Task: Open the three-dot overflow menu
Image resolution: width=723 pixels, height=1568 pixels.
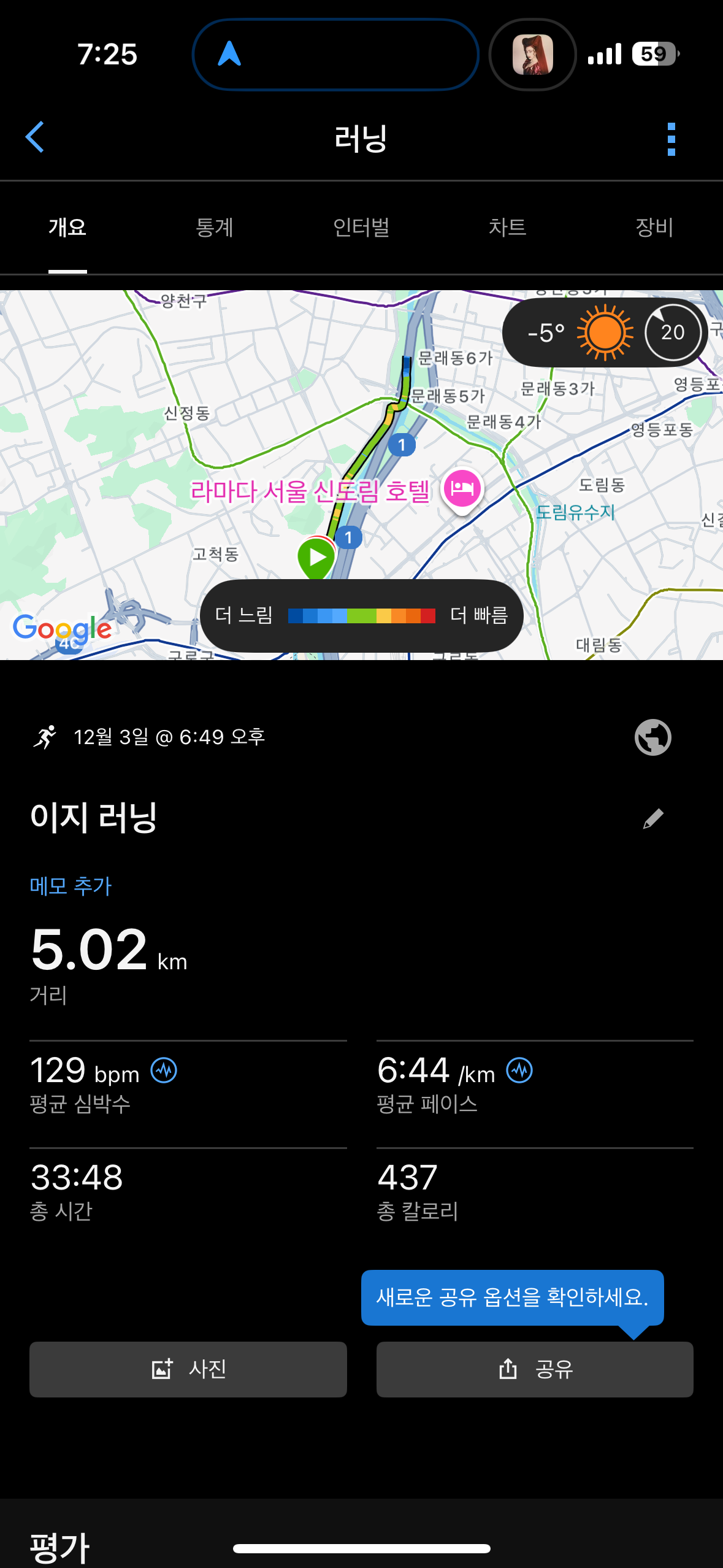Action: 672,138
